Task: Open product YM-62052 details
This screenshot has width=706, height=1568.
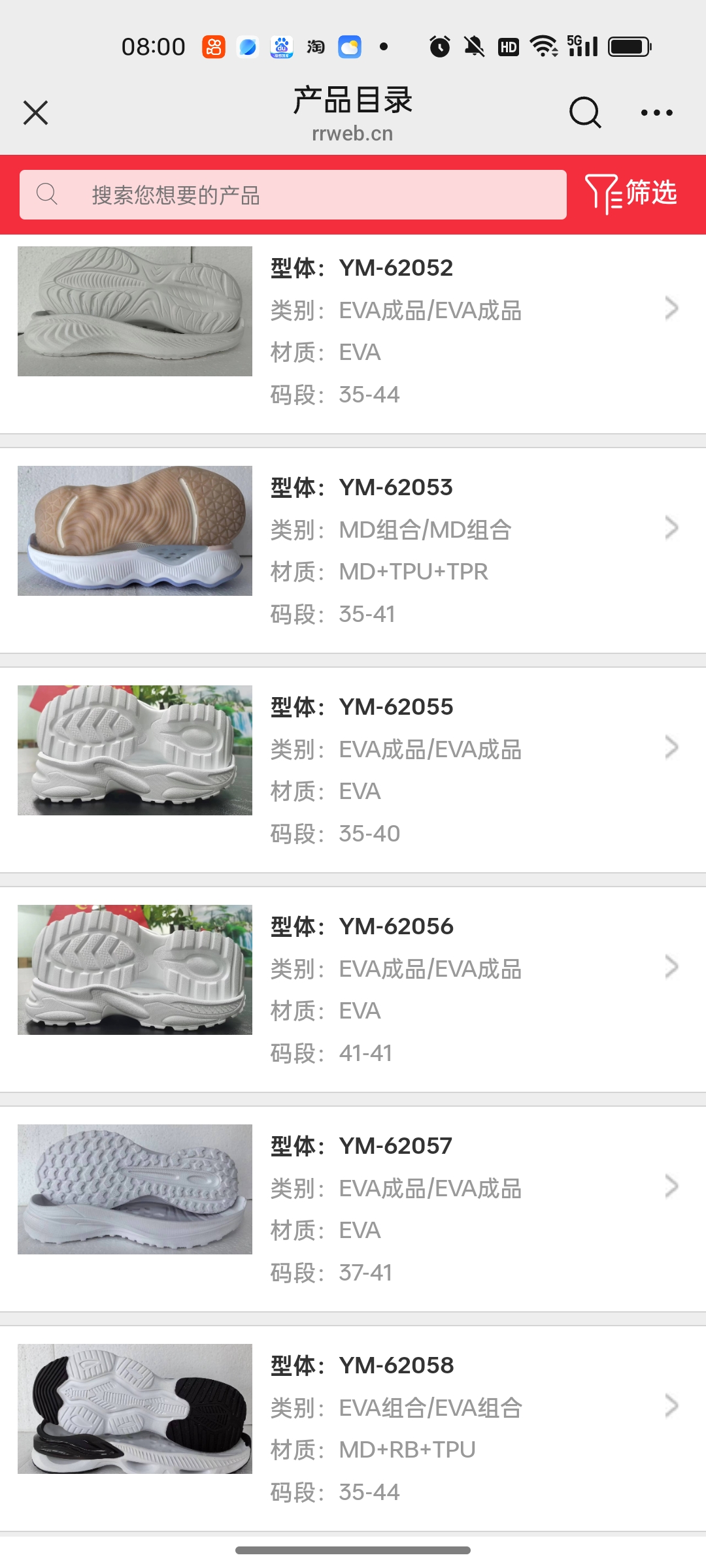Action: pos(353,331)
